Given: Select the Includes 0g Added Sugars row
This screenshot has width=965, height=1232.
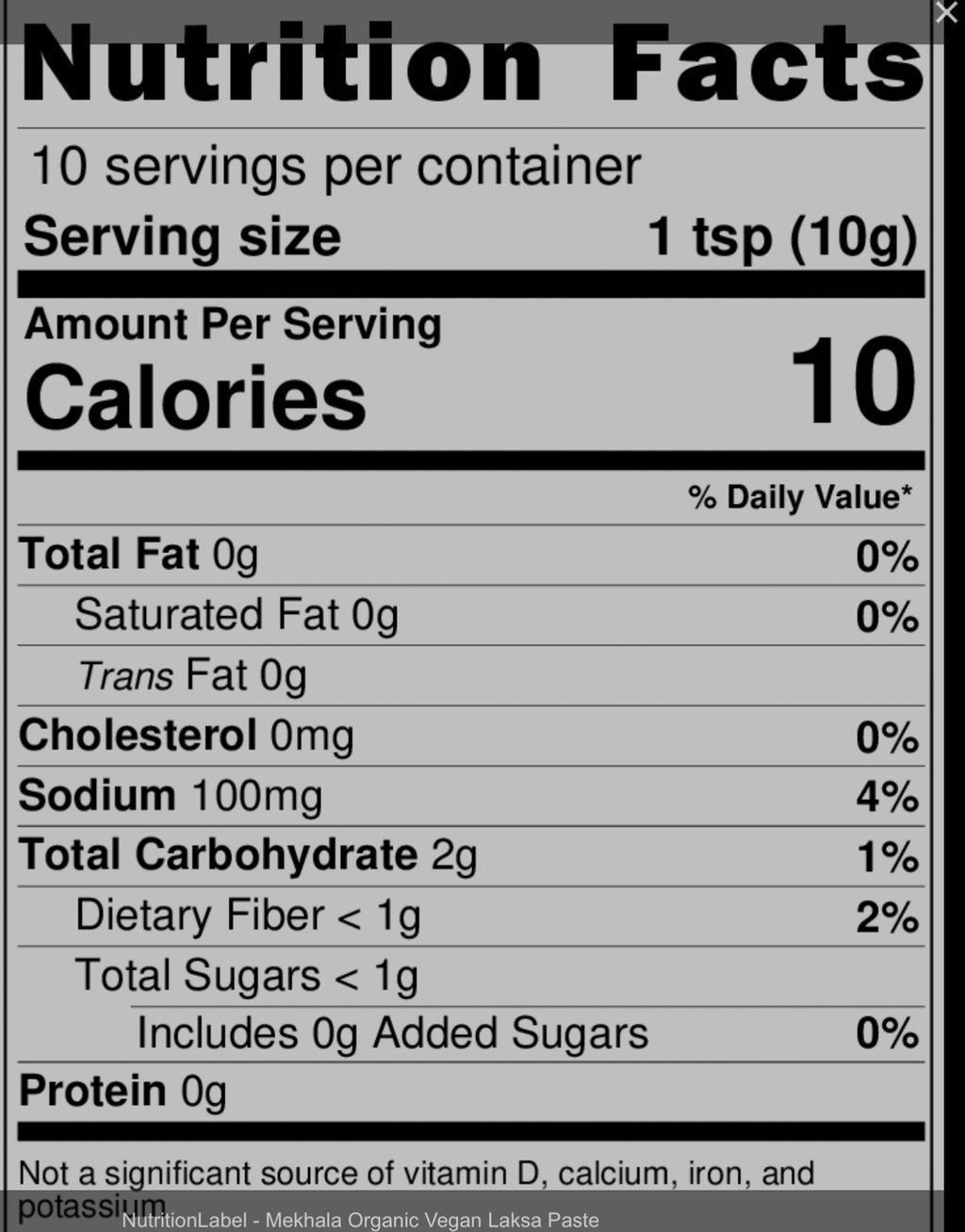Looking at the screenshot, I should point(392,1032).
